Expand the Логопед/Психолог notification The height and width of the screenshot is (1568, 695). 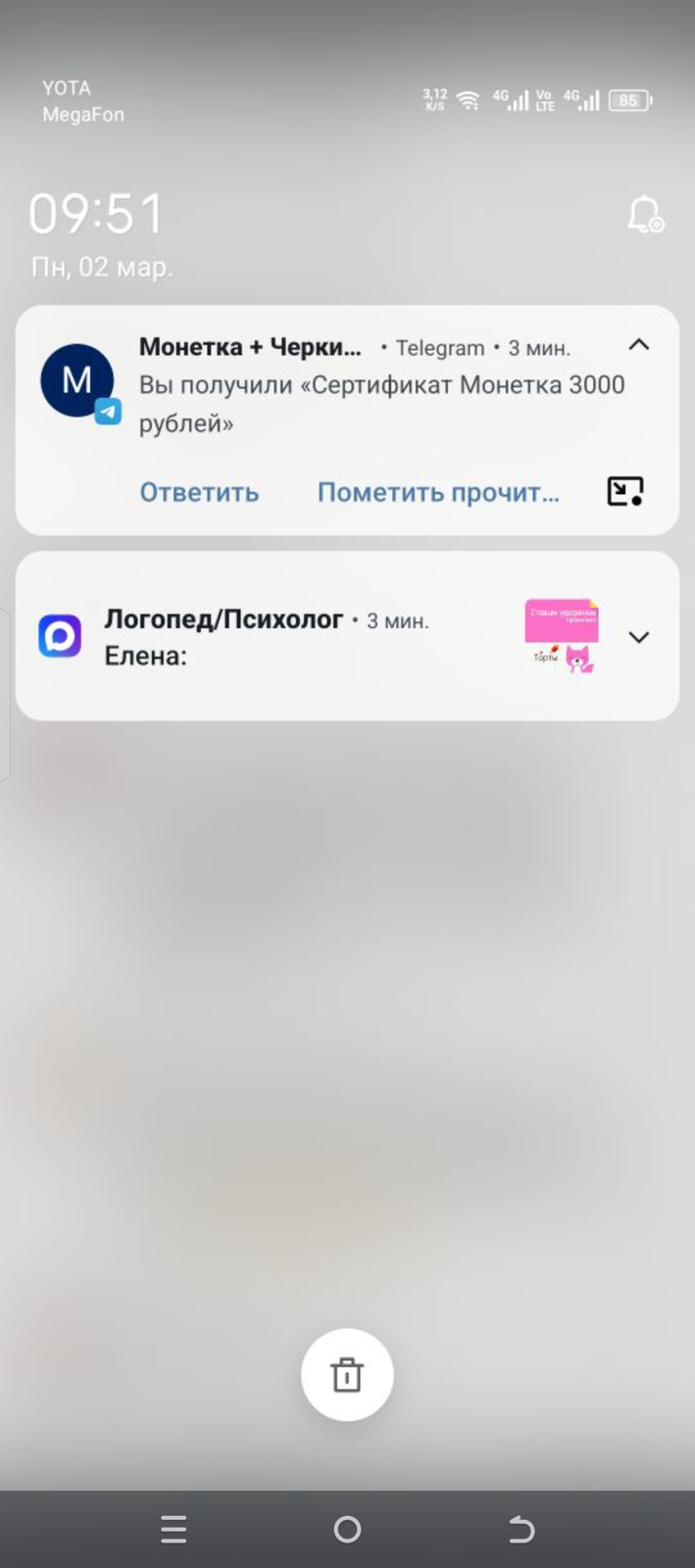pyautogui.click(x=638, y=638)
